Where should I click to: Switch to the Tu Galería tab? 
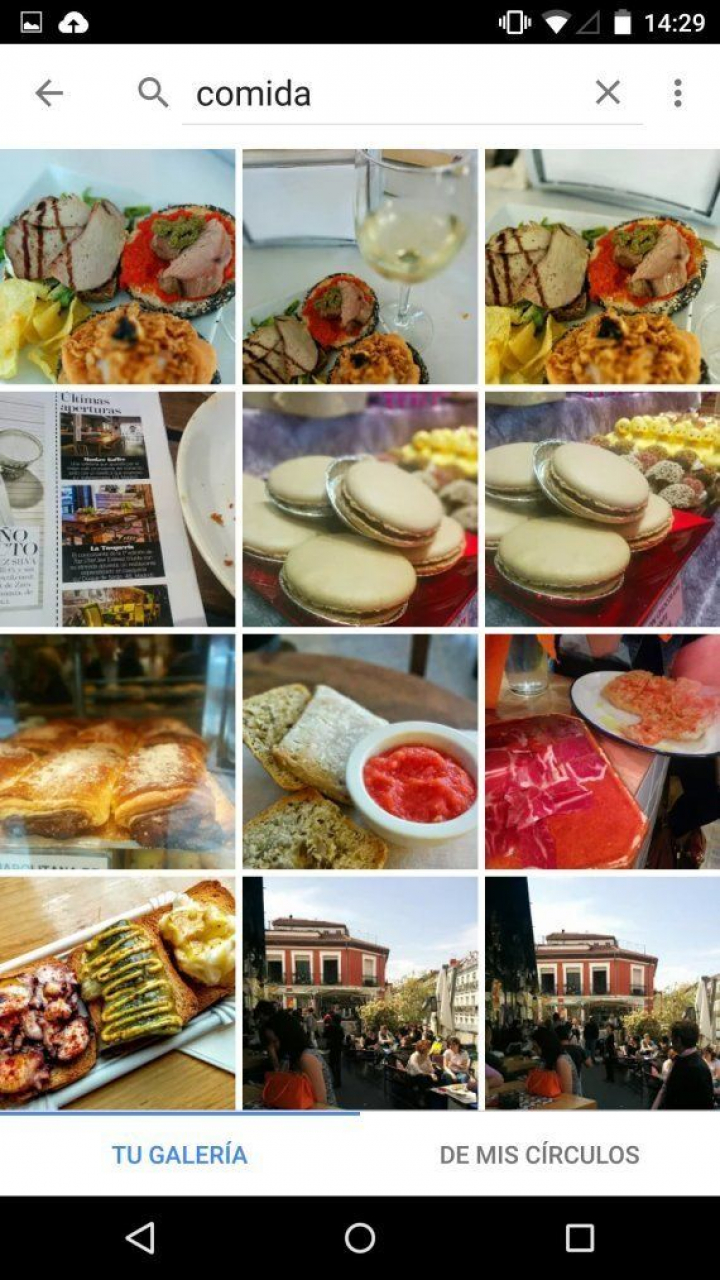tap(180, 1154)
